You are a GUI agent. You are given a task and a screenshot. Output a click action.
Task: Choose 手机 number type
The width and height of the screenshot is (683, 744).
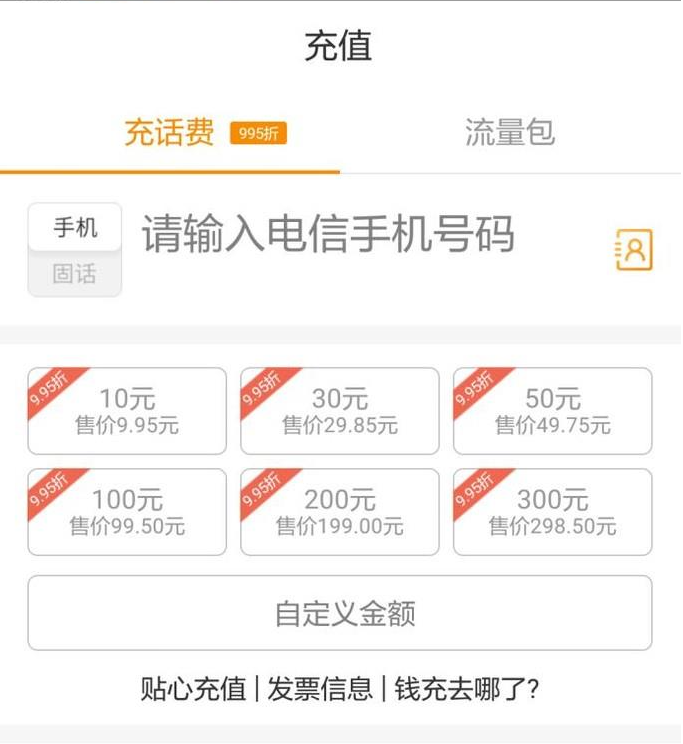point(75,228)
